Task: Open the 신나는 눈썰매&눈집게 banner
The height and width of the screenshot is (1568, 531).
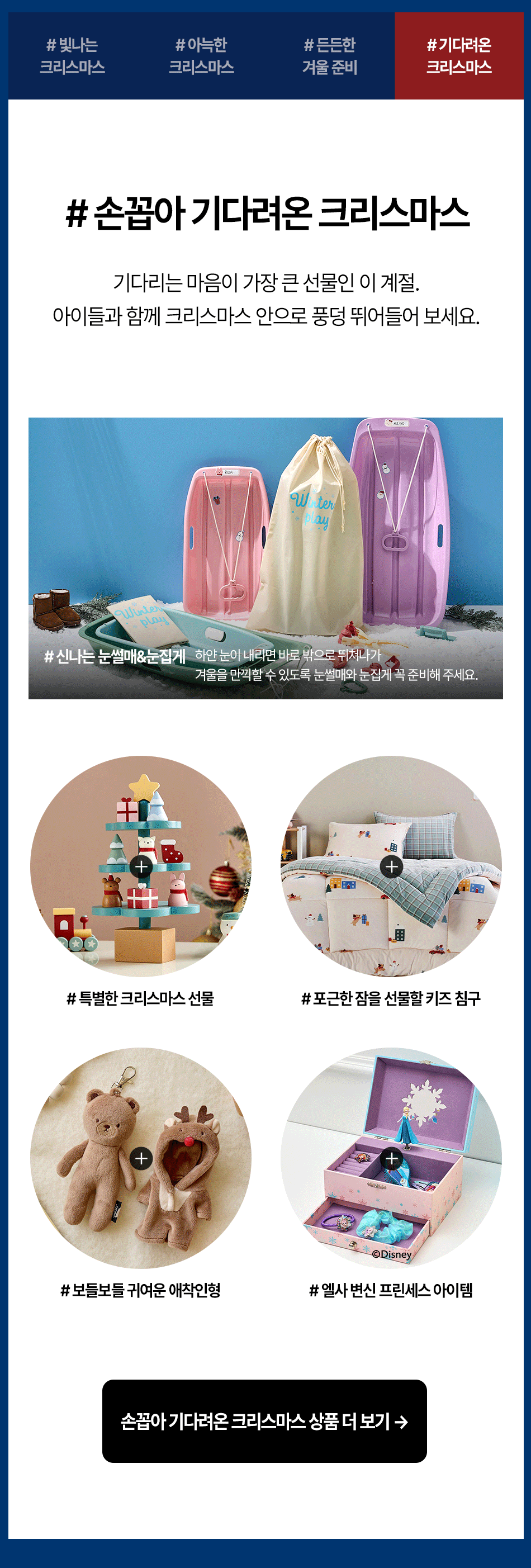Action: tap(265, 557)
